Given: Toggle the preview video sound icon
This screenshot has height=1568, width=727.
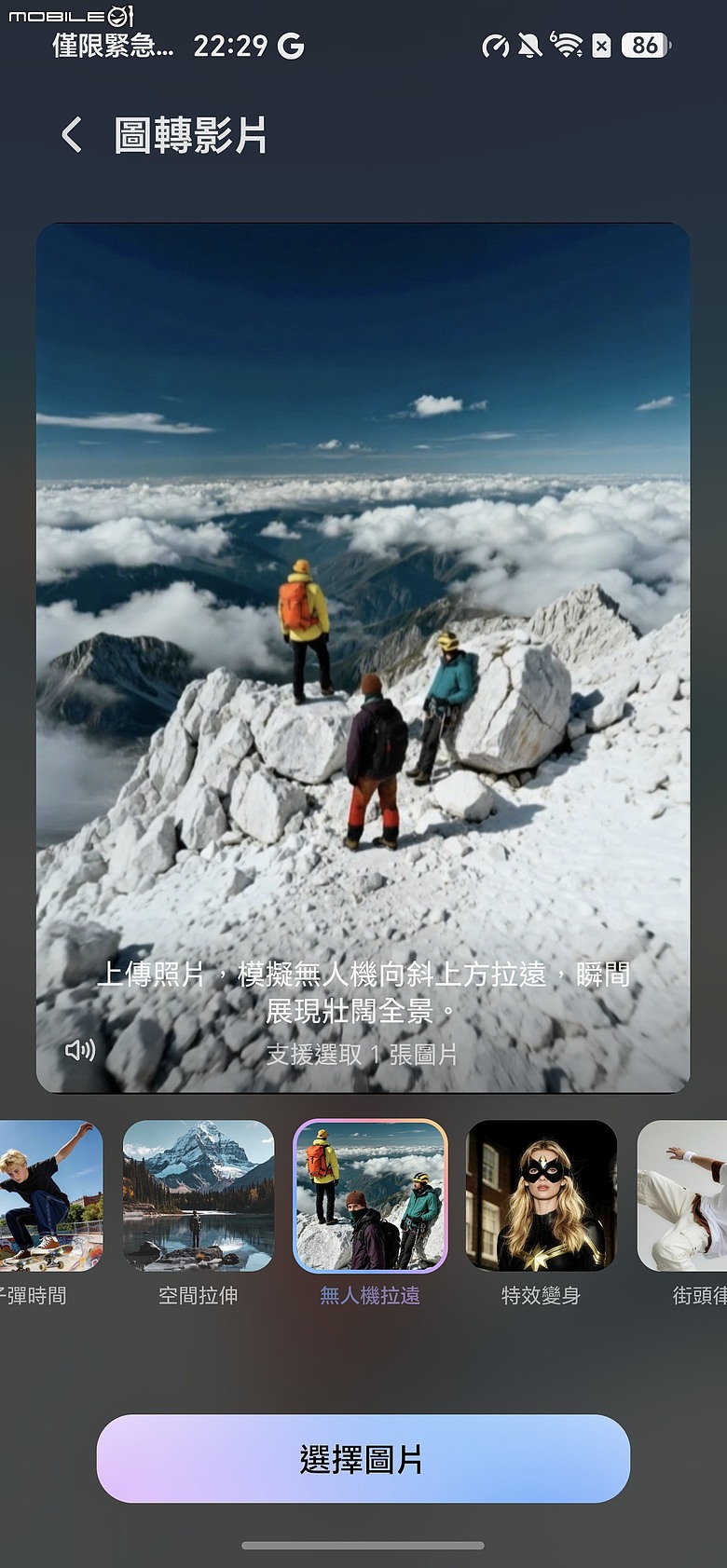Looking at the screenshot, I should coord(80,1050).
